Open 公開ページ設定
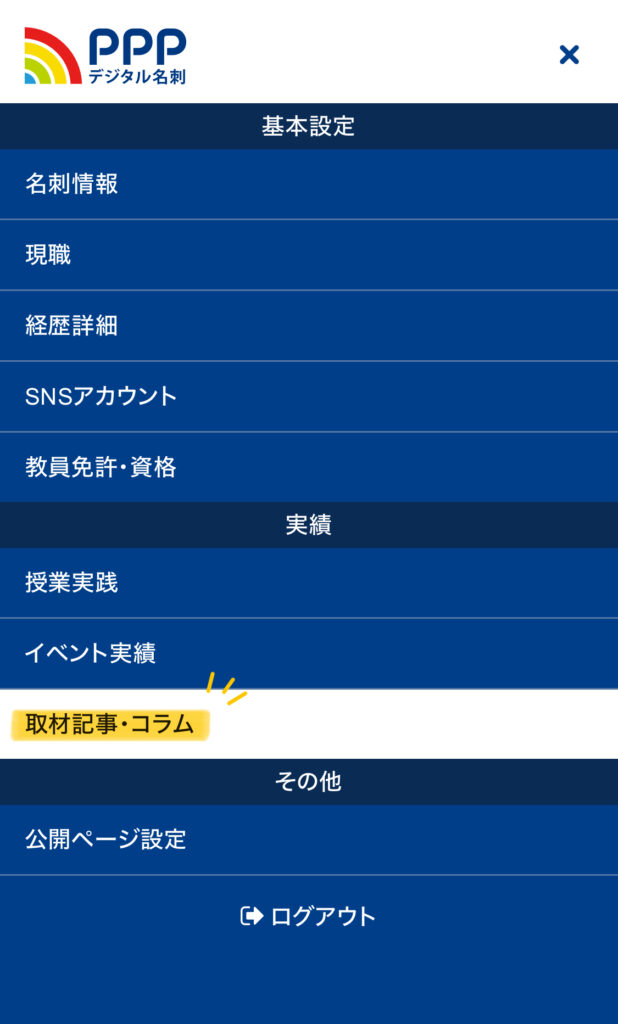The image size is (618, 1024). 309,839
